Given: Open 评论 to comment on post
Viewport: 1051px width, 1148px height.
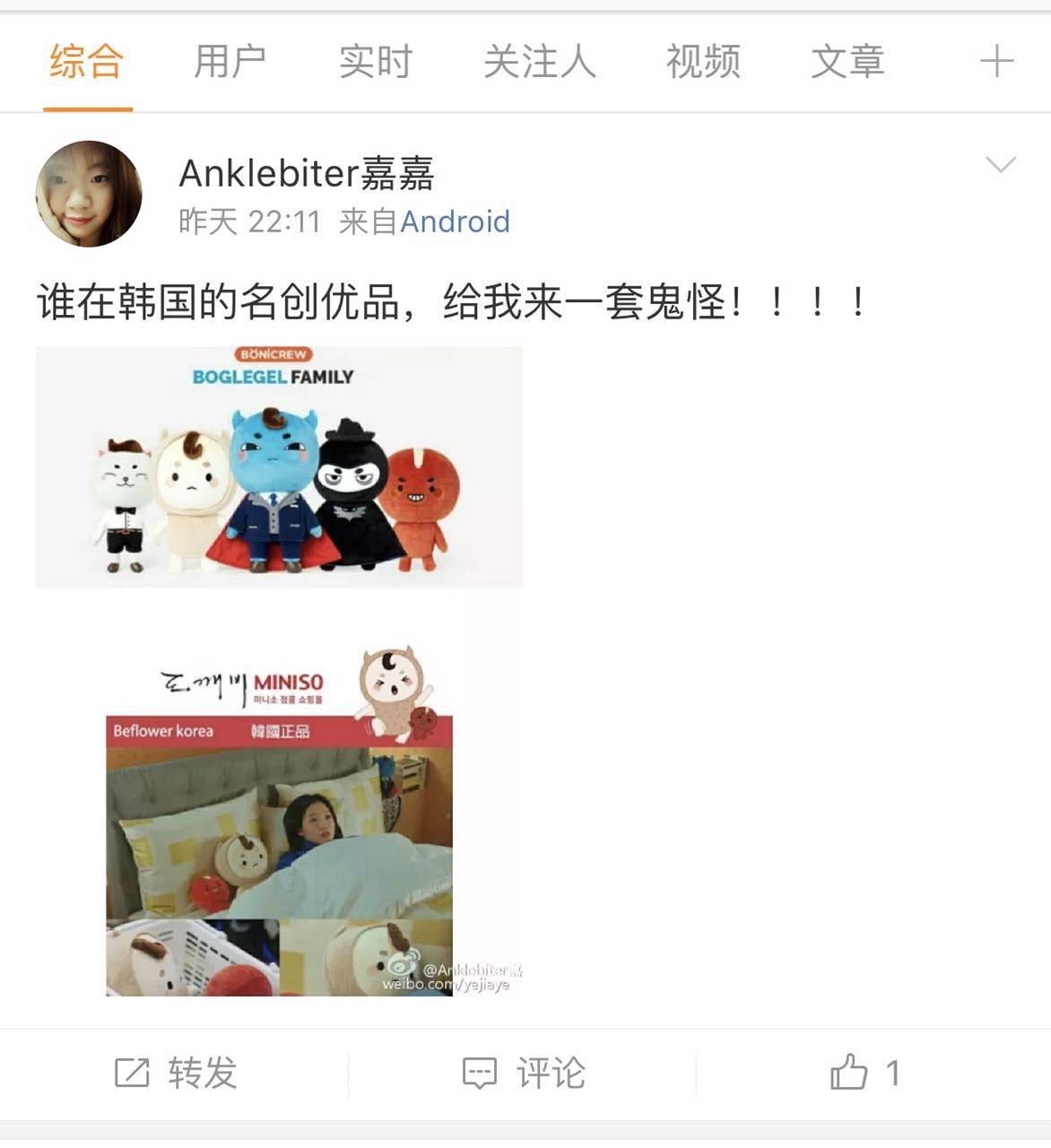Looking at the screenshot, I should [x=524, y=1073].
